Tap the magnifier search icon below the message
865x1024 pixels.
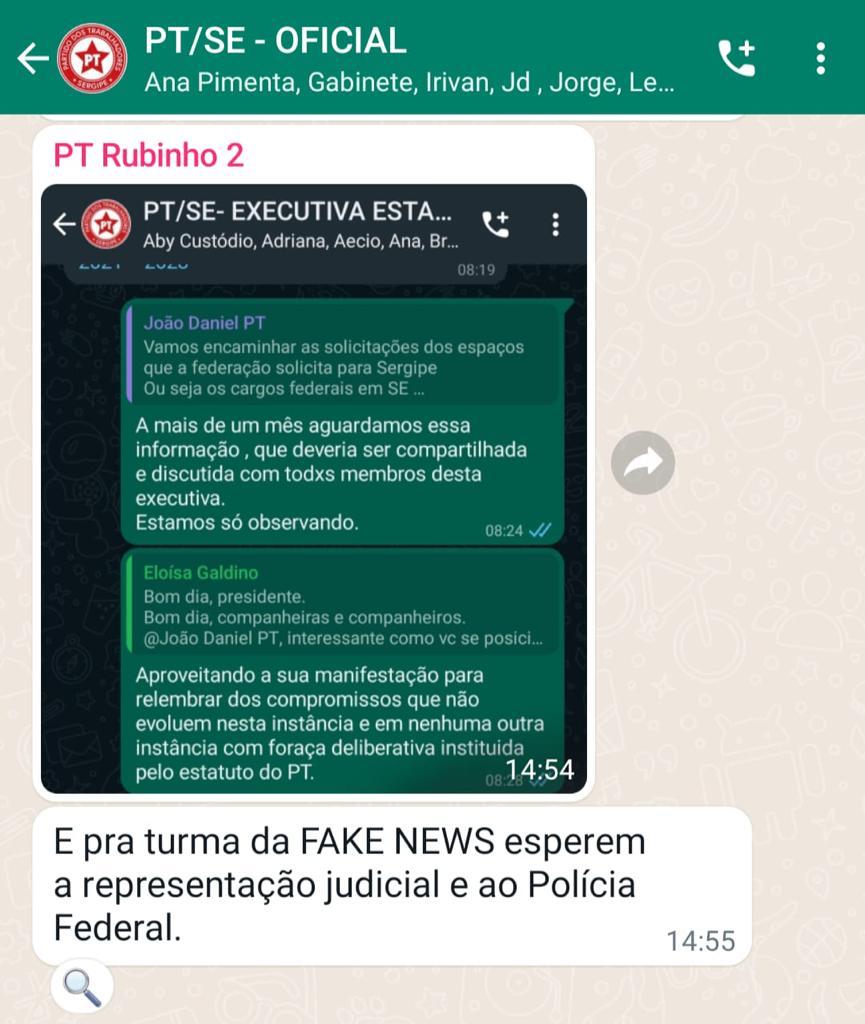point(82,988)
